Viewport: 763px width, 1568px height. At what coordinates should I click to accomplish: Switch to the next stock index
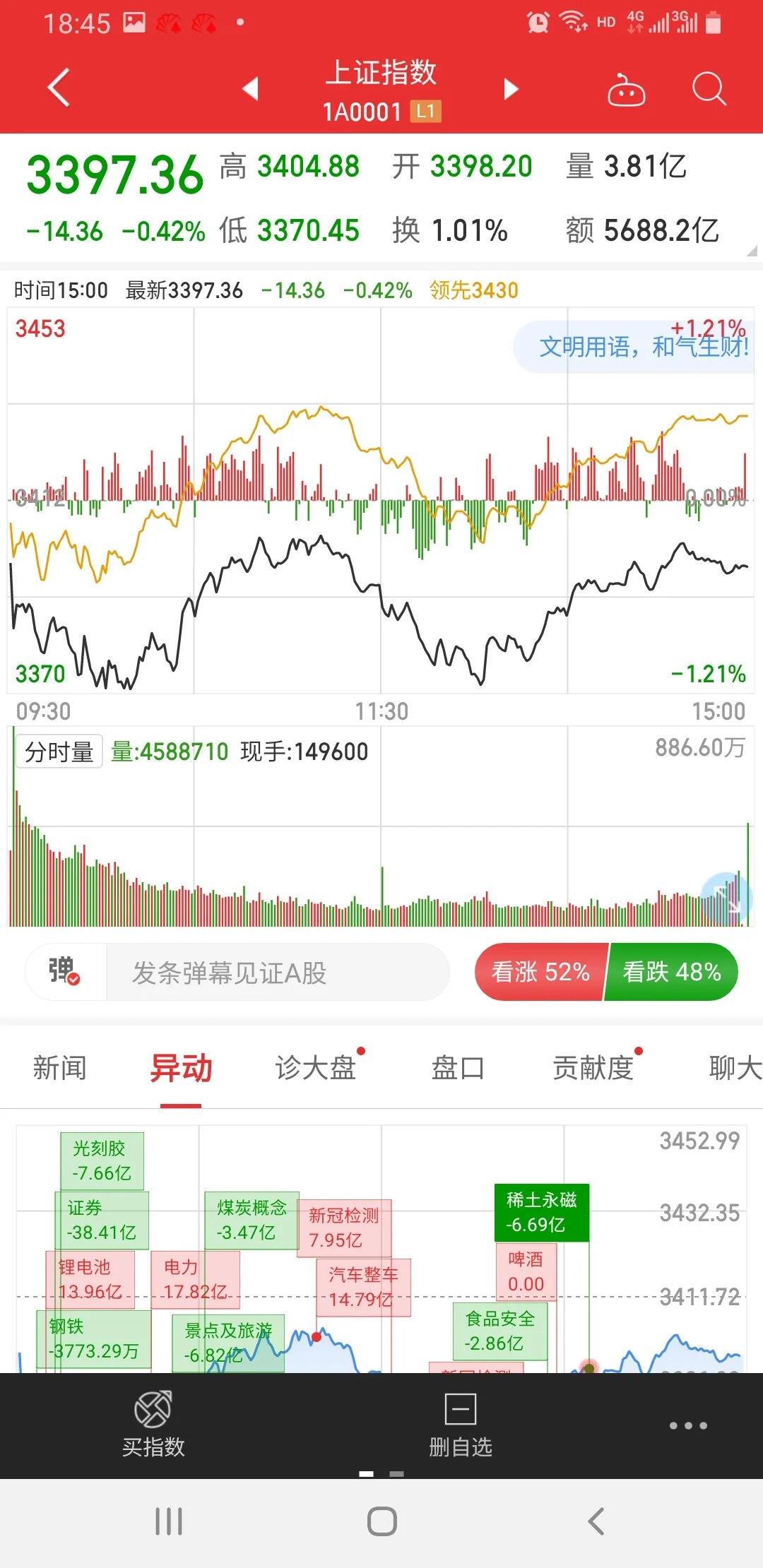(x=511, y=89)
